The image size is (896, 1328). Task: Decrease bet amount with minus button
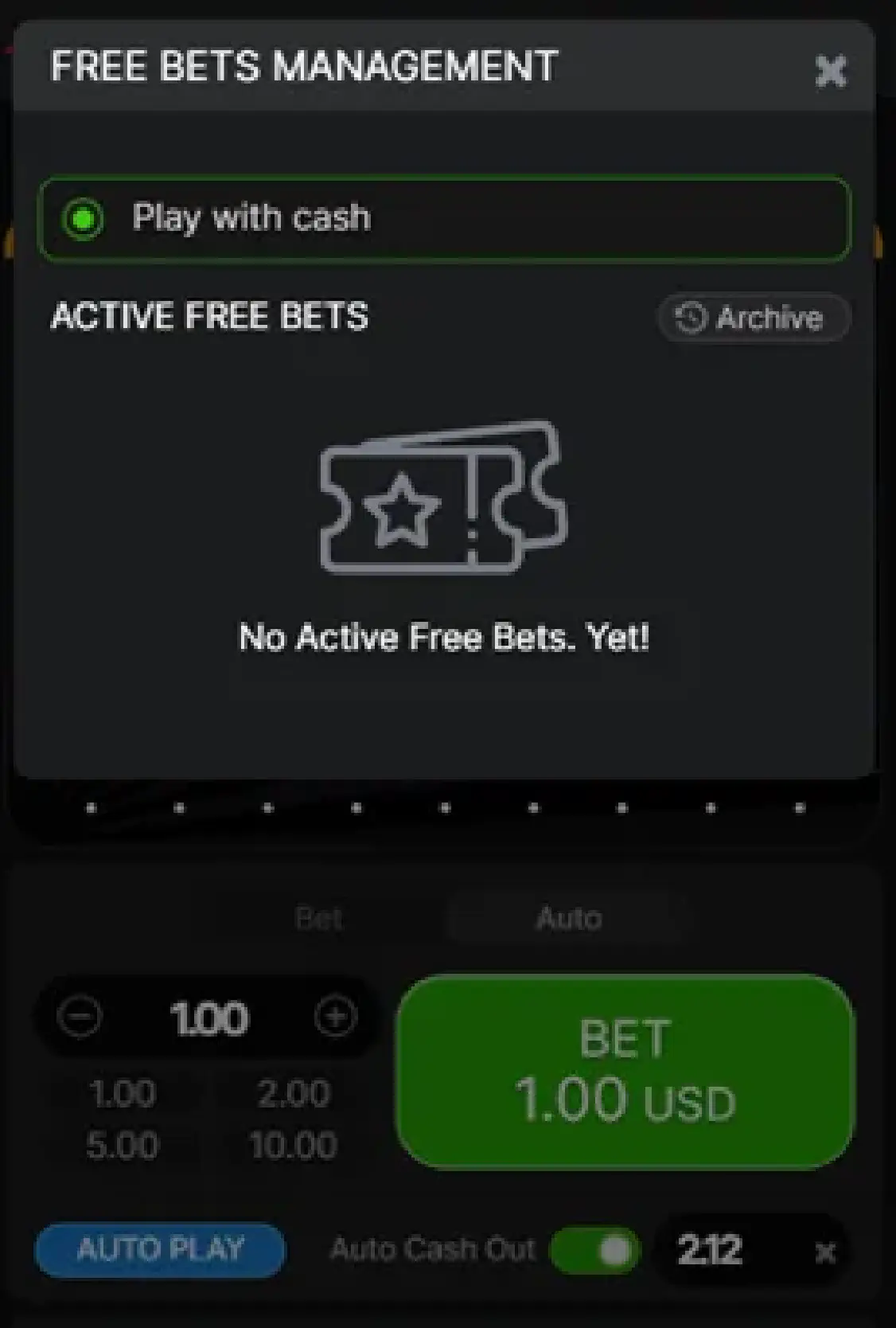[80, 1017]
